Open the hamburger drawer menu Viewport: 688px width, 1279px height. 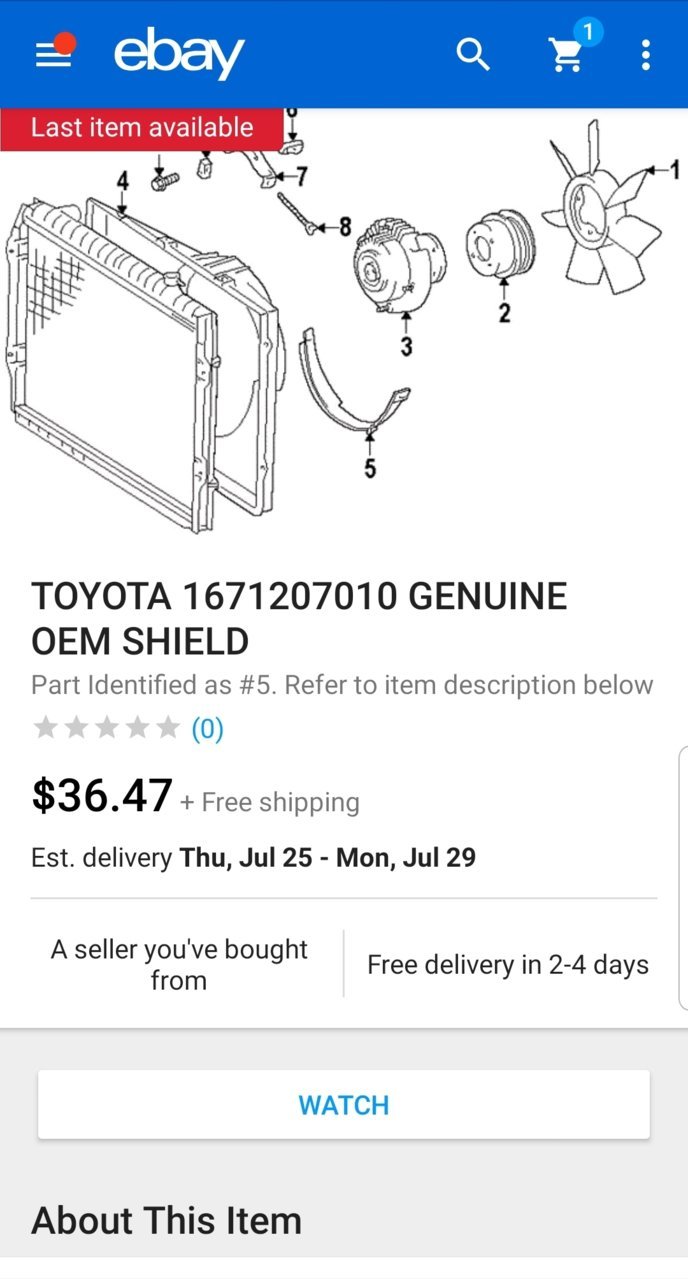54,55
